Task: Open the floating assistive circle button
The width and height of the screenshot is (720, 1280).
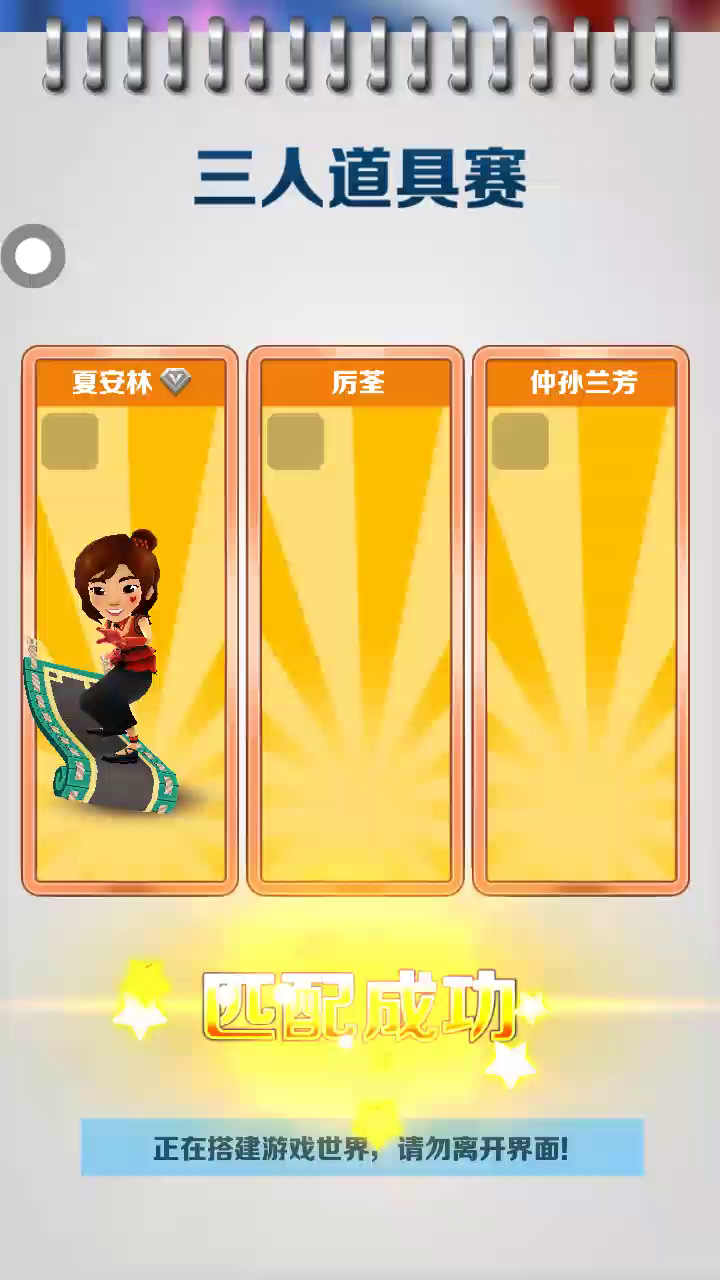Action: (x=33, y=257)
